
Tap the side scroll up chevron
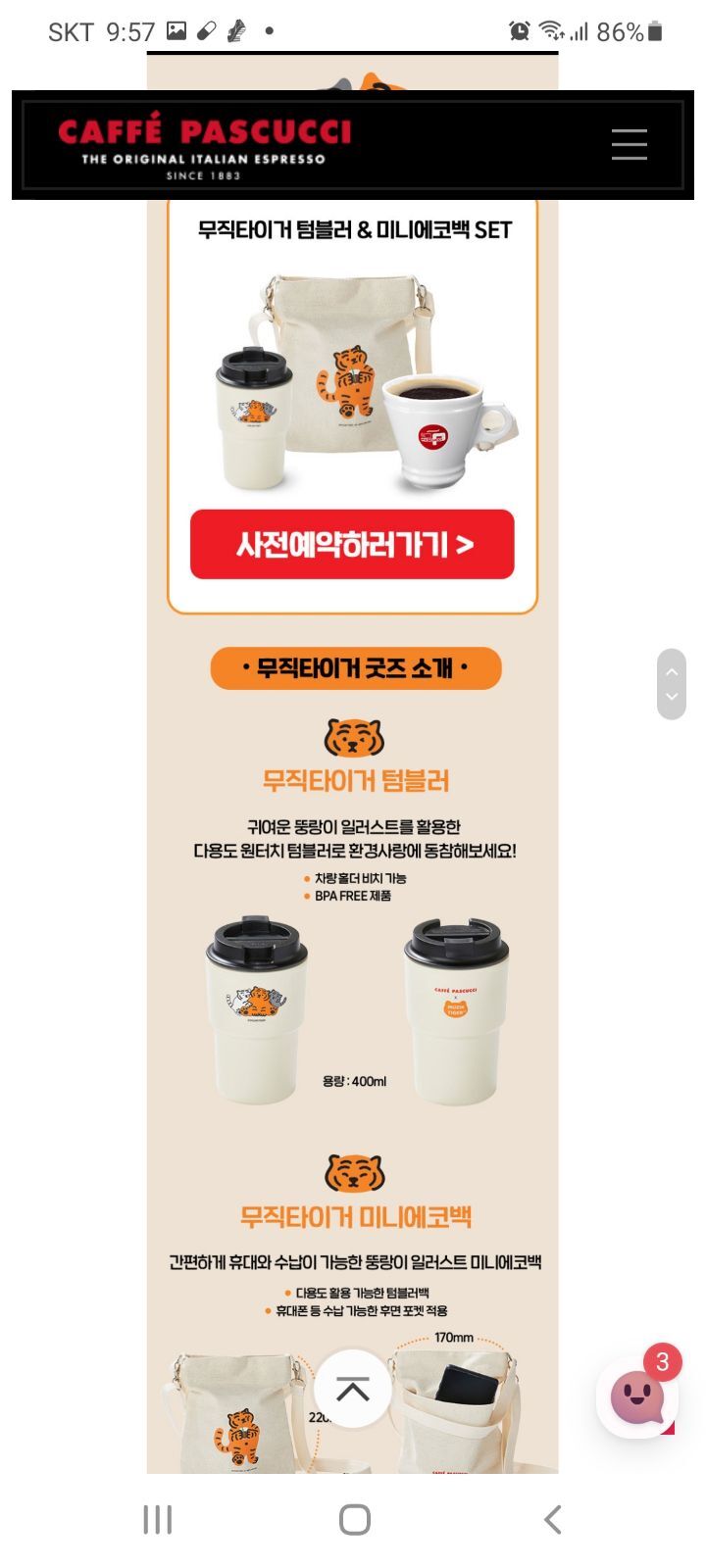(672, 672)
